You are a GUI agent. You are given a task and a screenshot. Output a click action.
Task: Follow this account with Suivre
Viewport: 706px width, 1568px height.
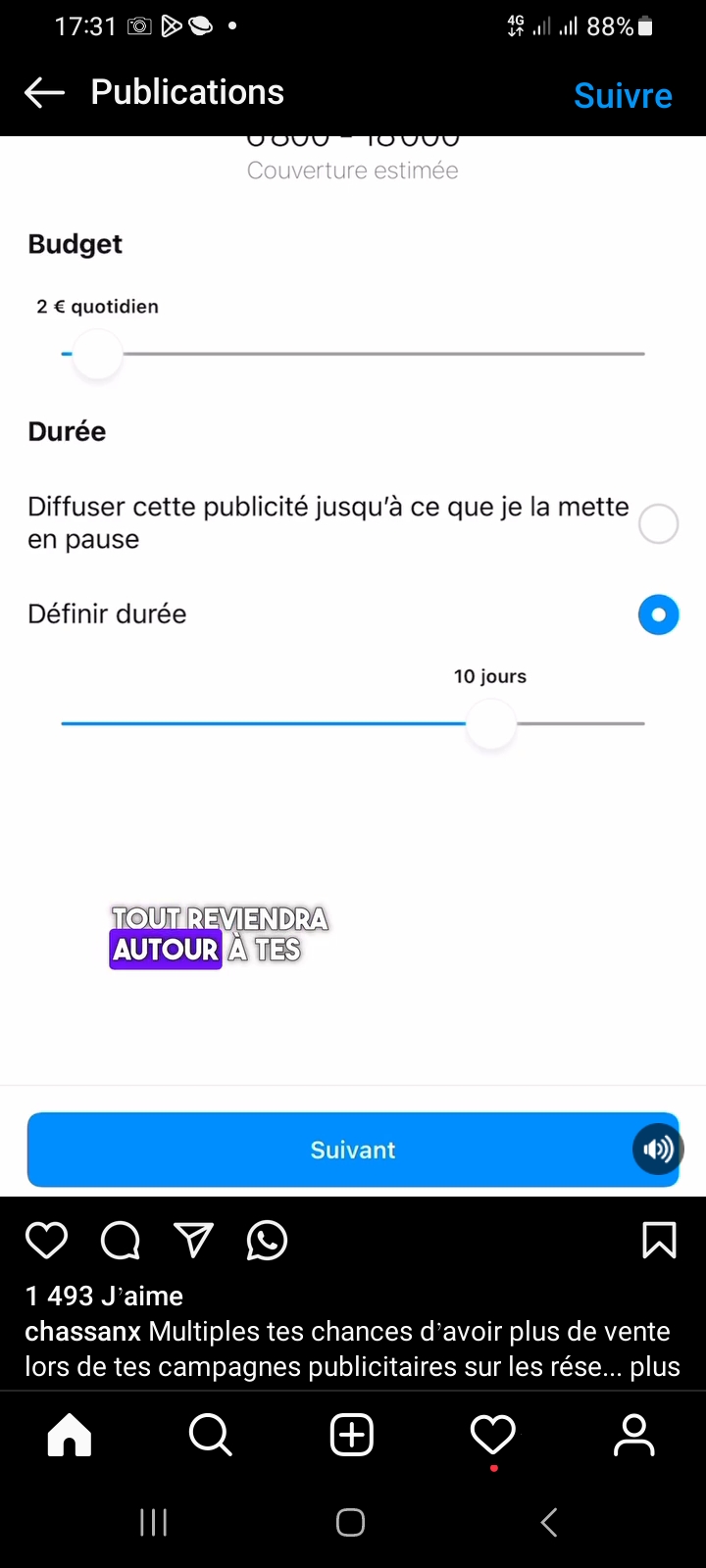623,95
